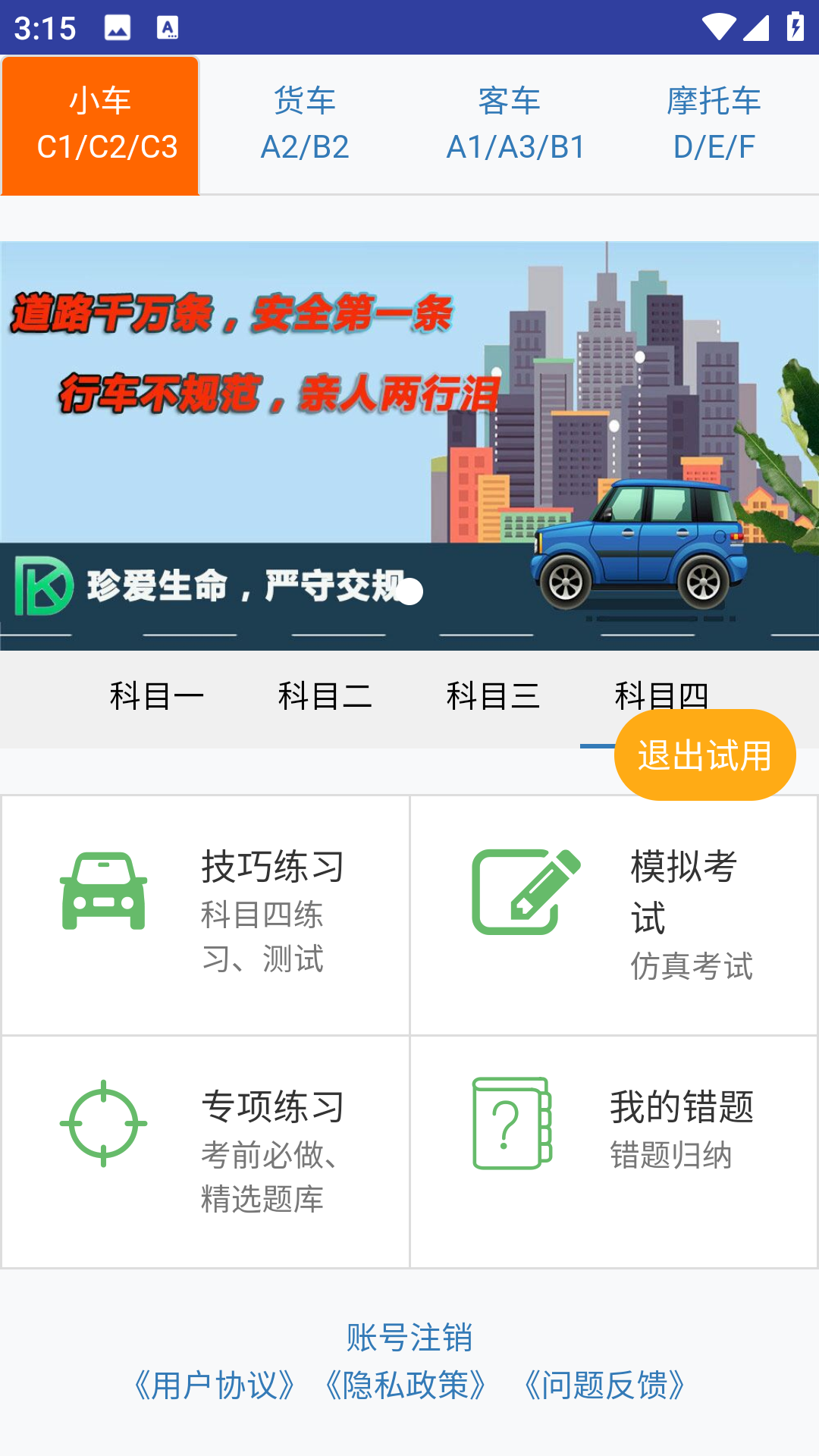Open 《问题反馈》 feedback link
This screenshot has height=1456, width=819.
(x=604, y=1386)
